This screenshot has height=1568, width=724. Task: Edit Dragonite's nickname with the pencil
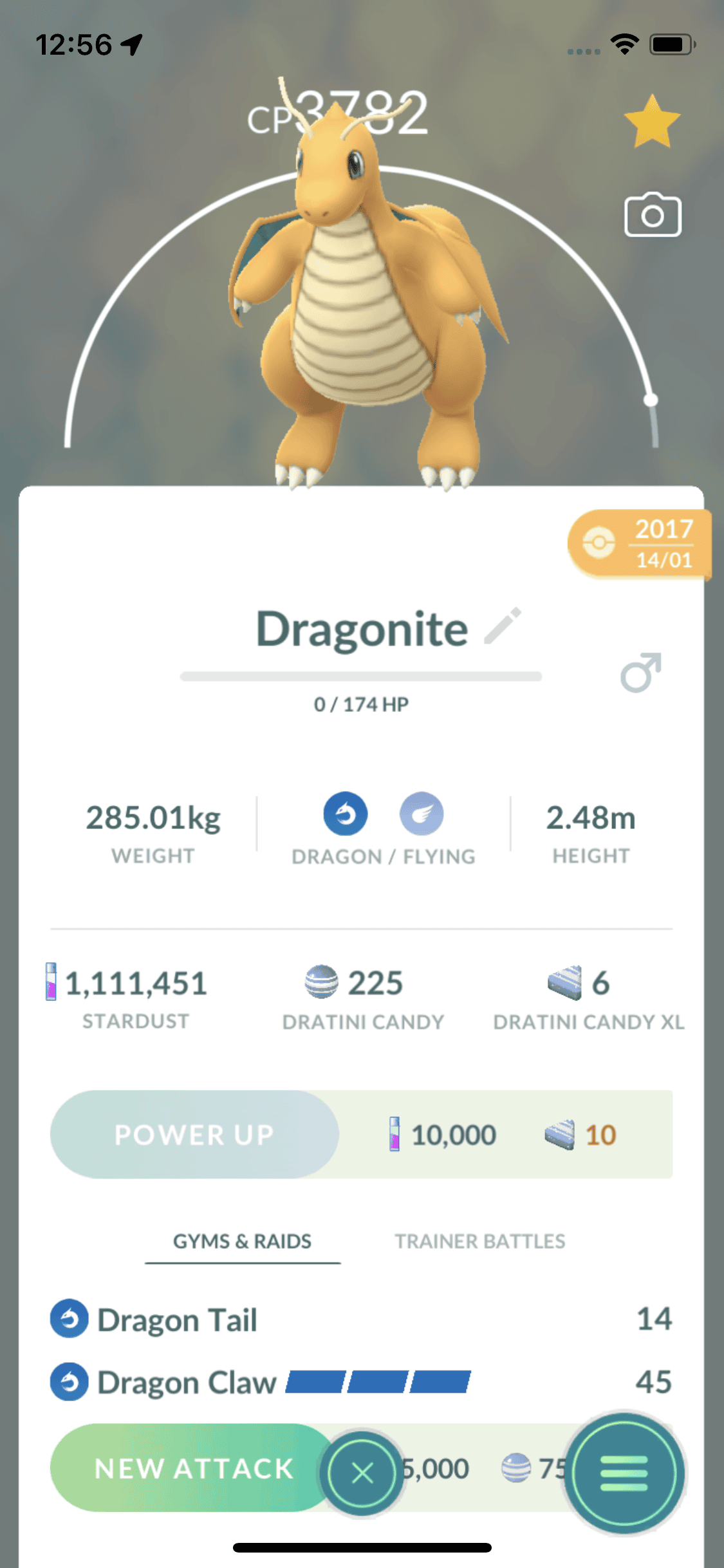tap(503, 626)
